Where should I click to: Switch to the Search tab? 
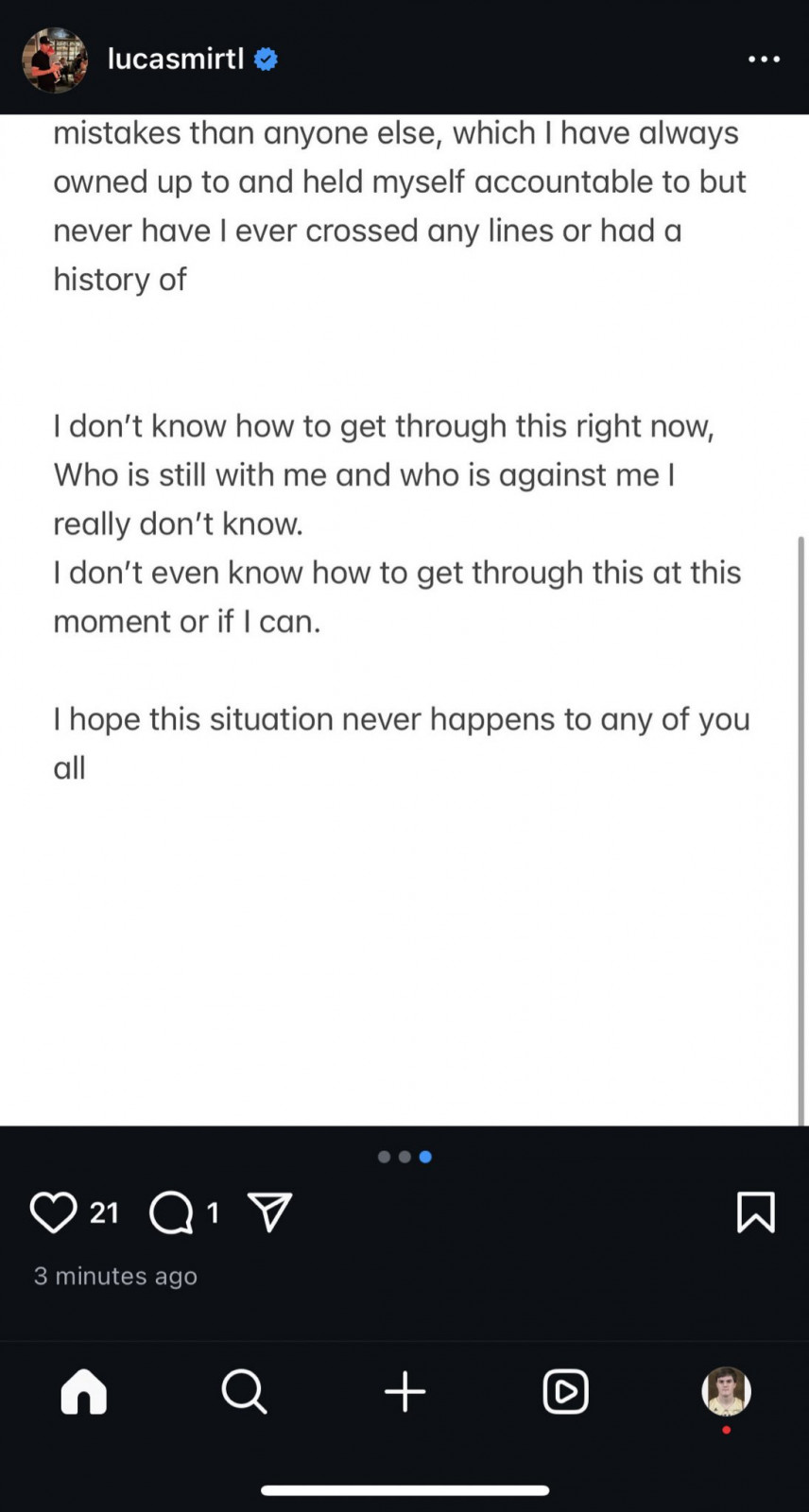tap(244, 1392)
